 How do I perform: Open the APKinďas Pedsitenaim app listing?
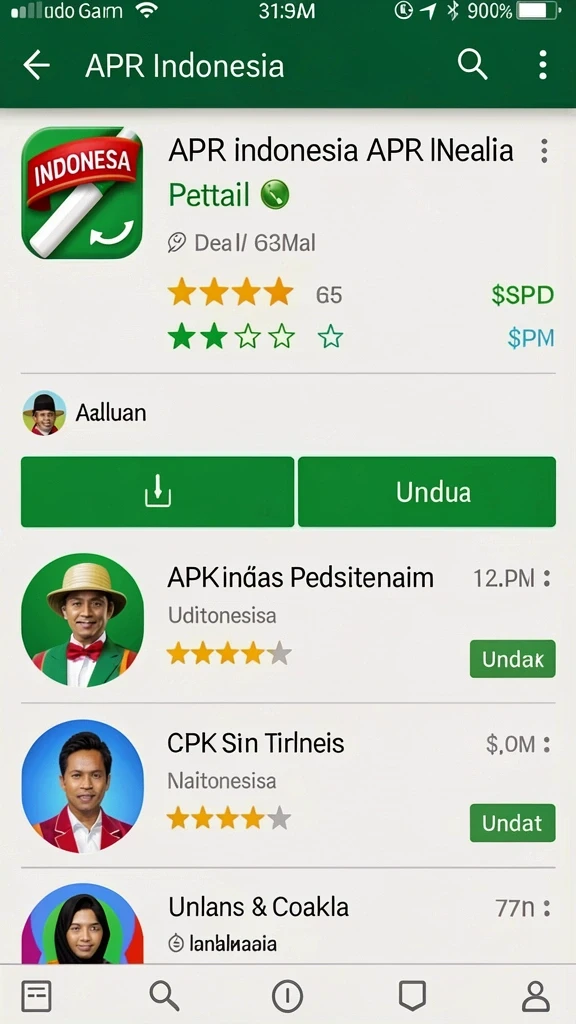pyautogui.click(x=288, y=620)
